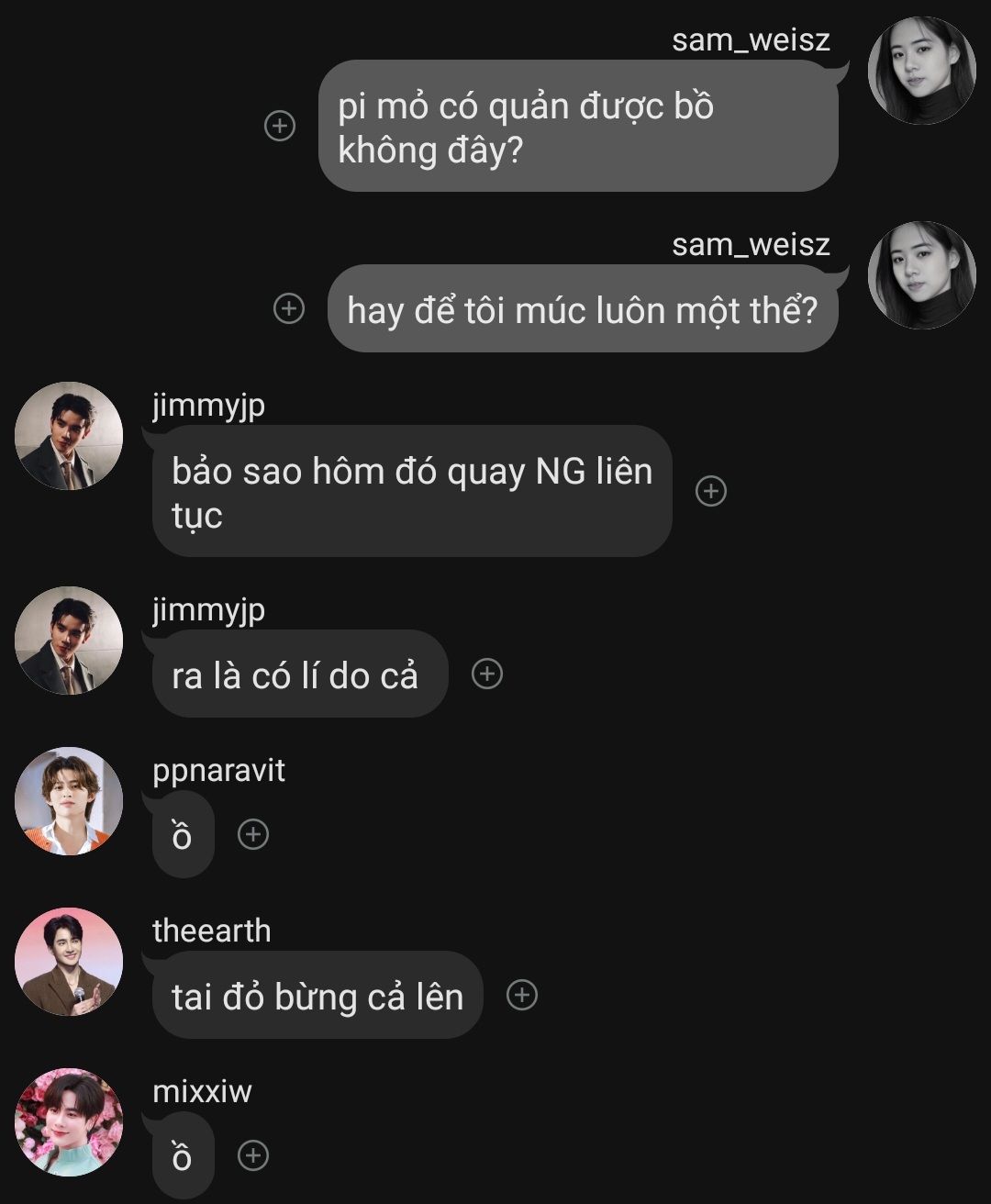React to "hay để tôi múc luôn một thể?"

point(289,308)
